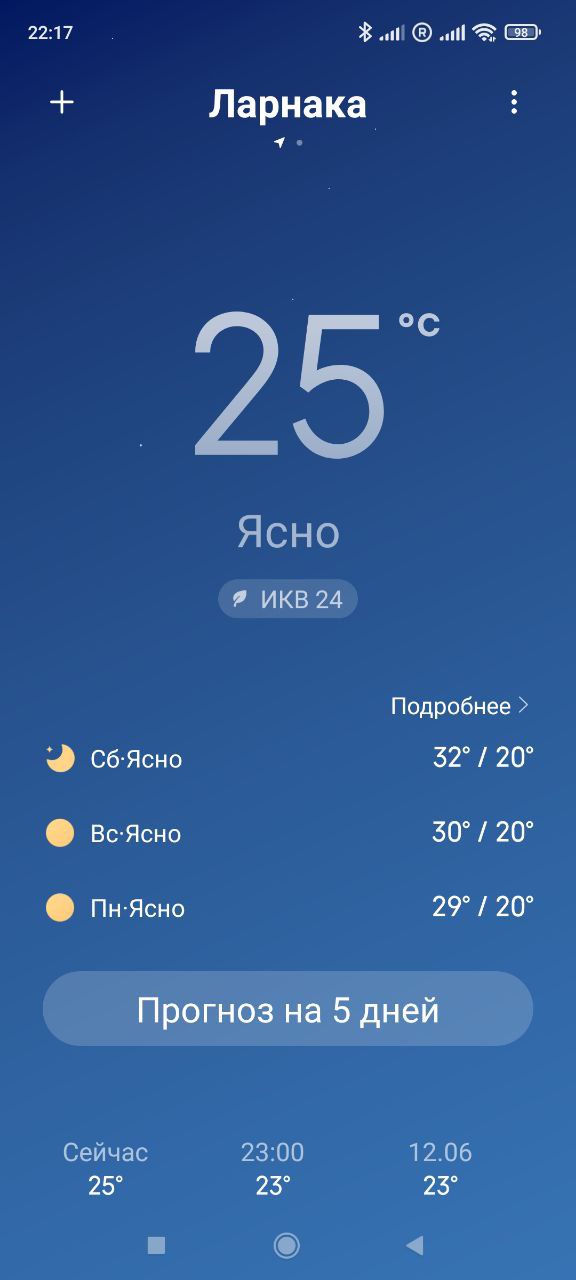Add a new city with plus icon
Image resolution: width=576 pixels, height=1280 pixels.
coord(62,102)
